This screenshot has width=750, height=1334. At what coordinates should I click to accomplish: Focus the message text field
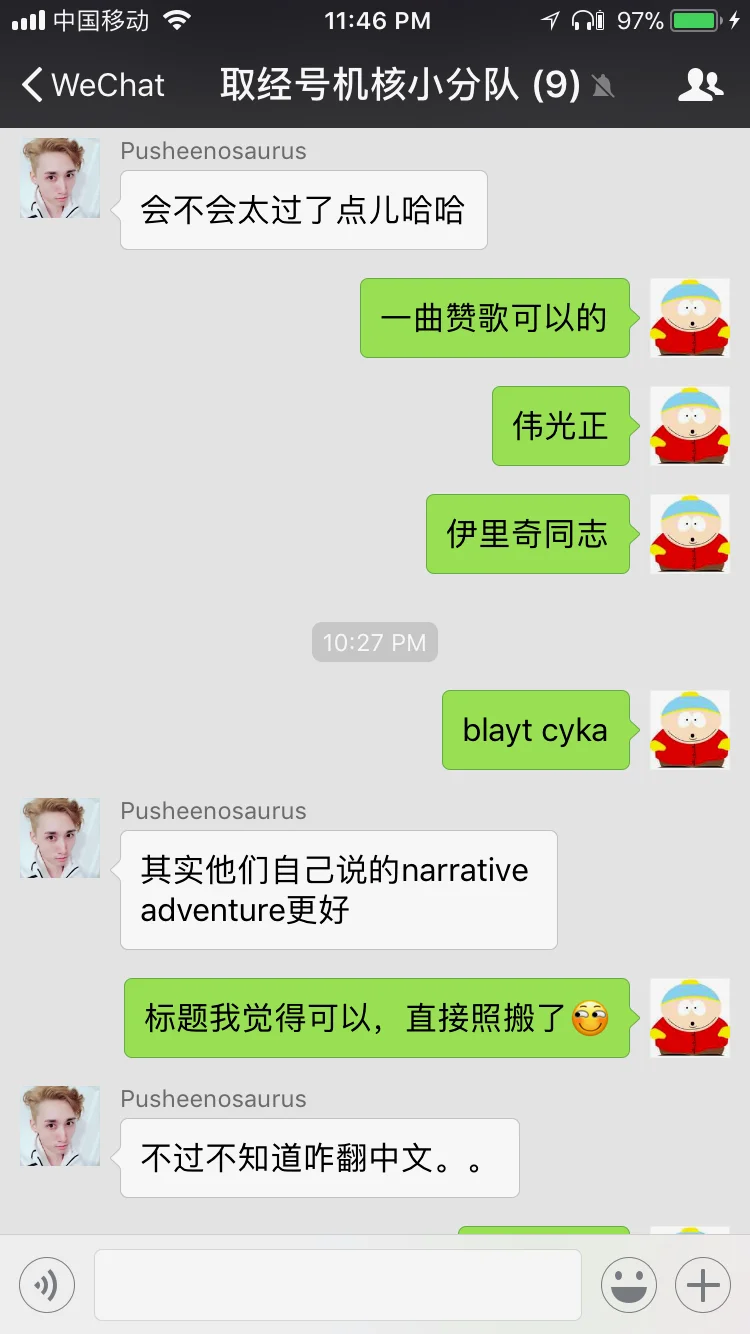click(338, 1285)
